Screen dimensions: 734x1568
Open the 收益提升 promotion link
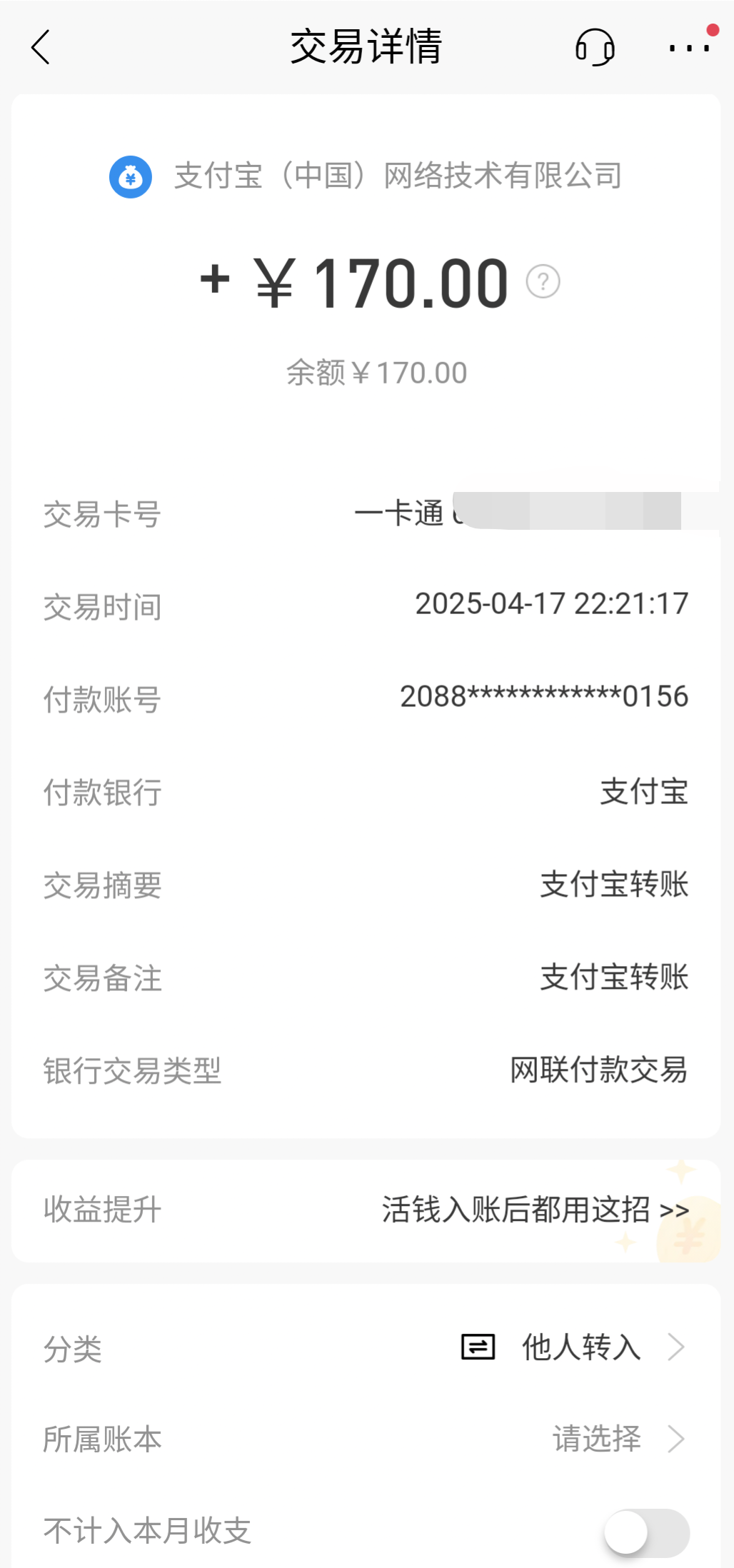coord(366,1210)
